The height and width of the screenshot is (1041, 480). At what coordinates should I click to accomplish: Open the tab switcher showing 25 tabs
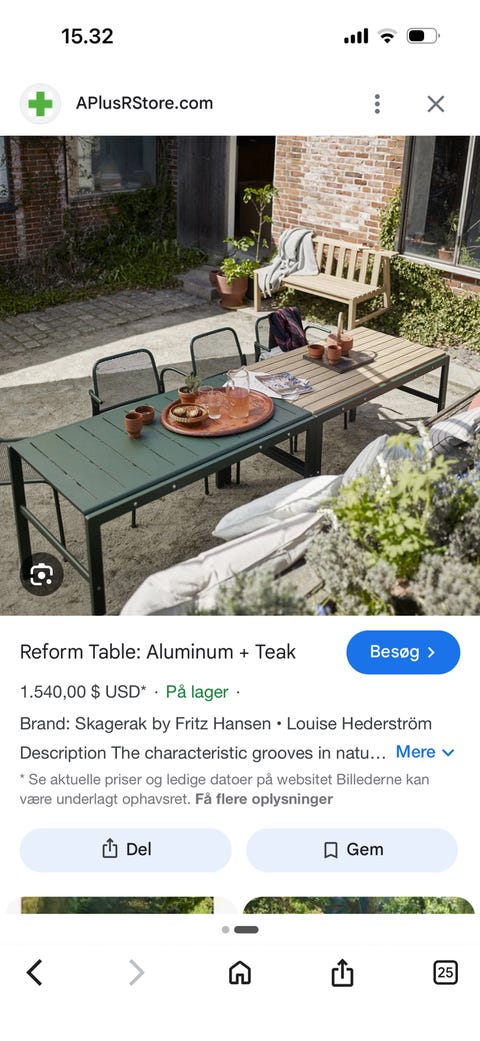click(445, 973)
